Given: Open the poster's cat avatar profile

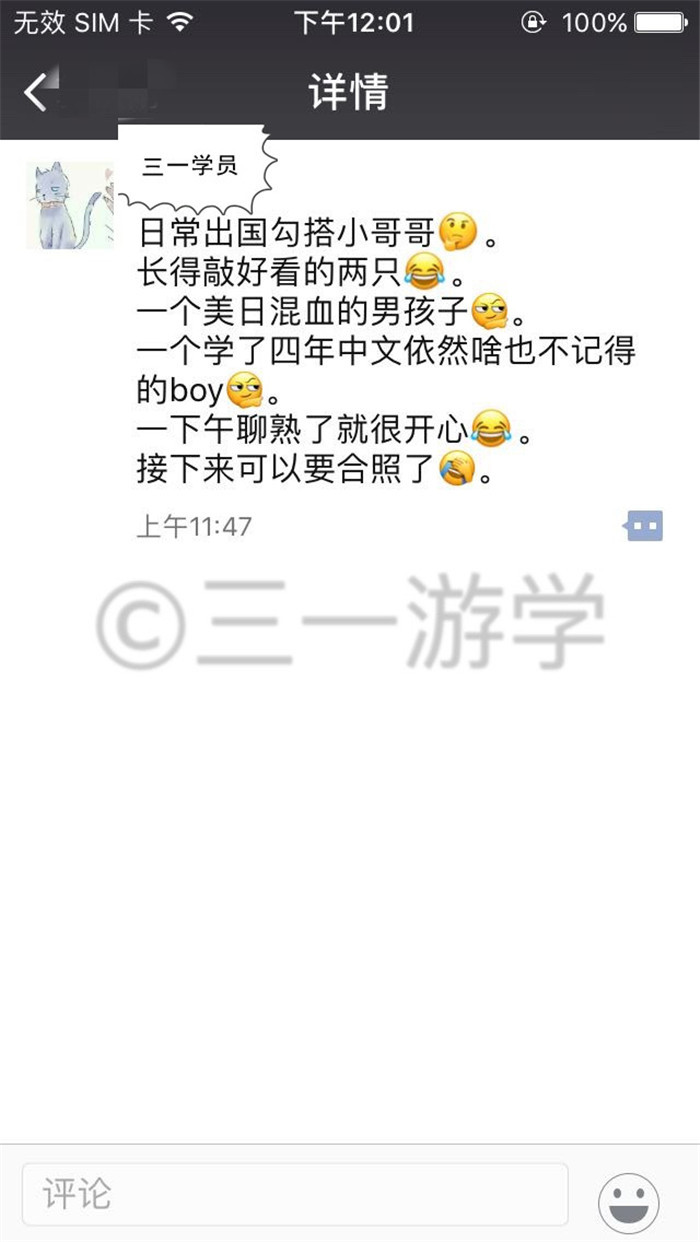Looking at the screenshot, I should [70, 205].
